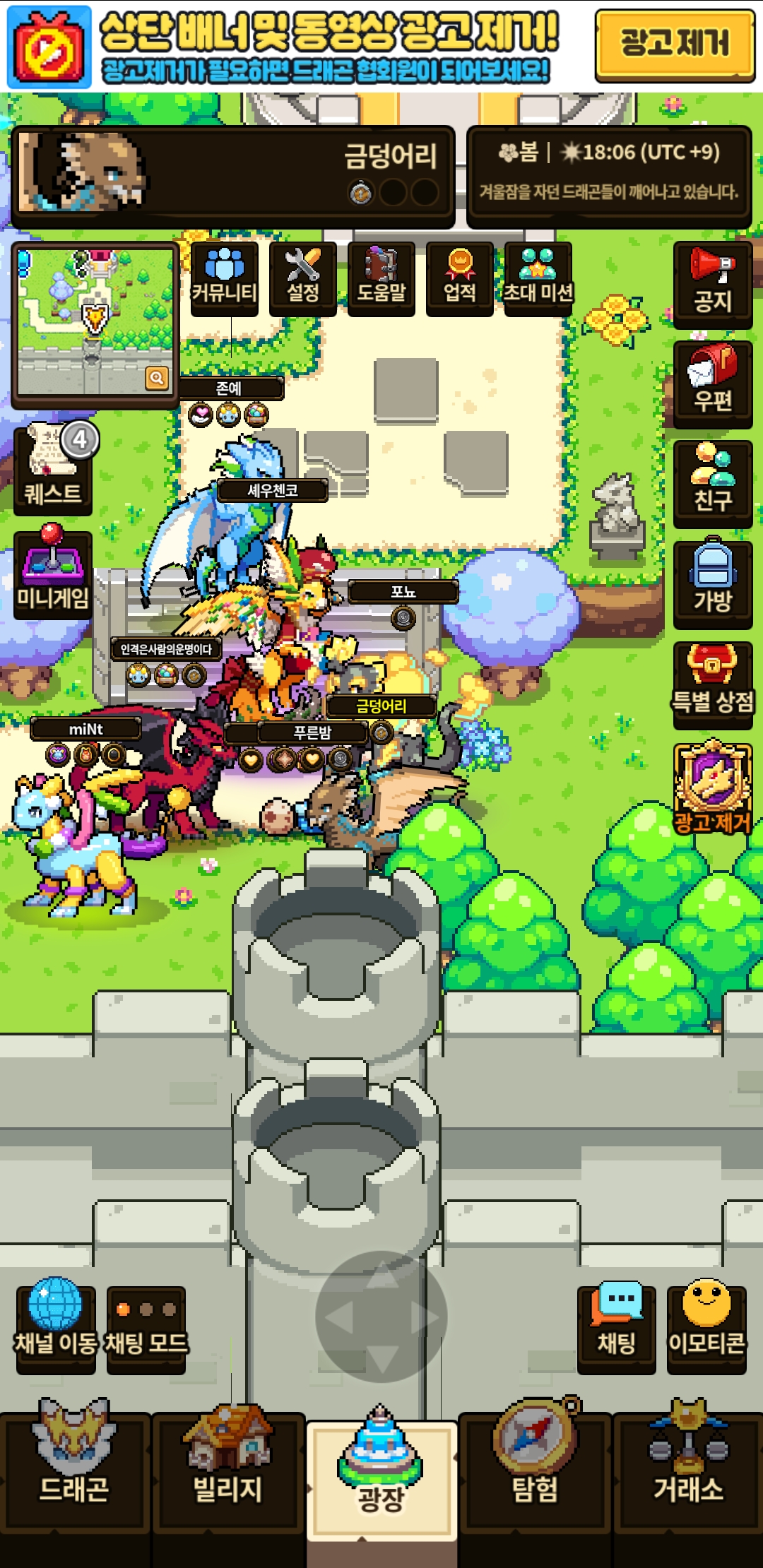763x1568 pixels.
Task: Open the 가방 inventory bag
Action: [x=712, y=583]
